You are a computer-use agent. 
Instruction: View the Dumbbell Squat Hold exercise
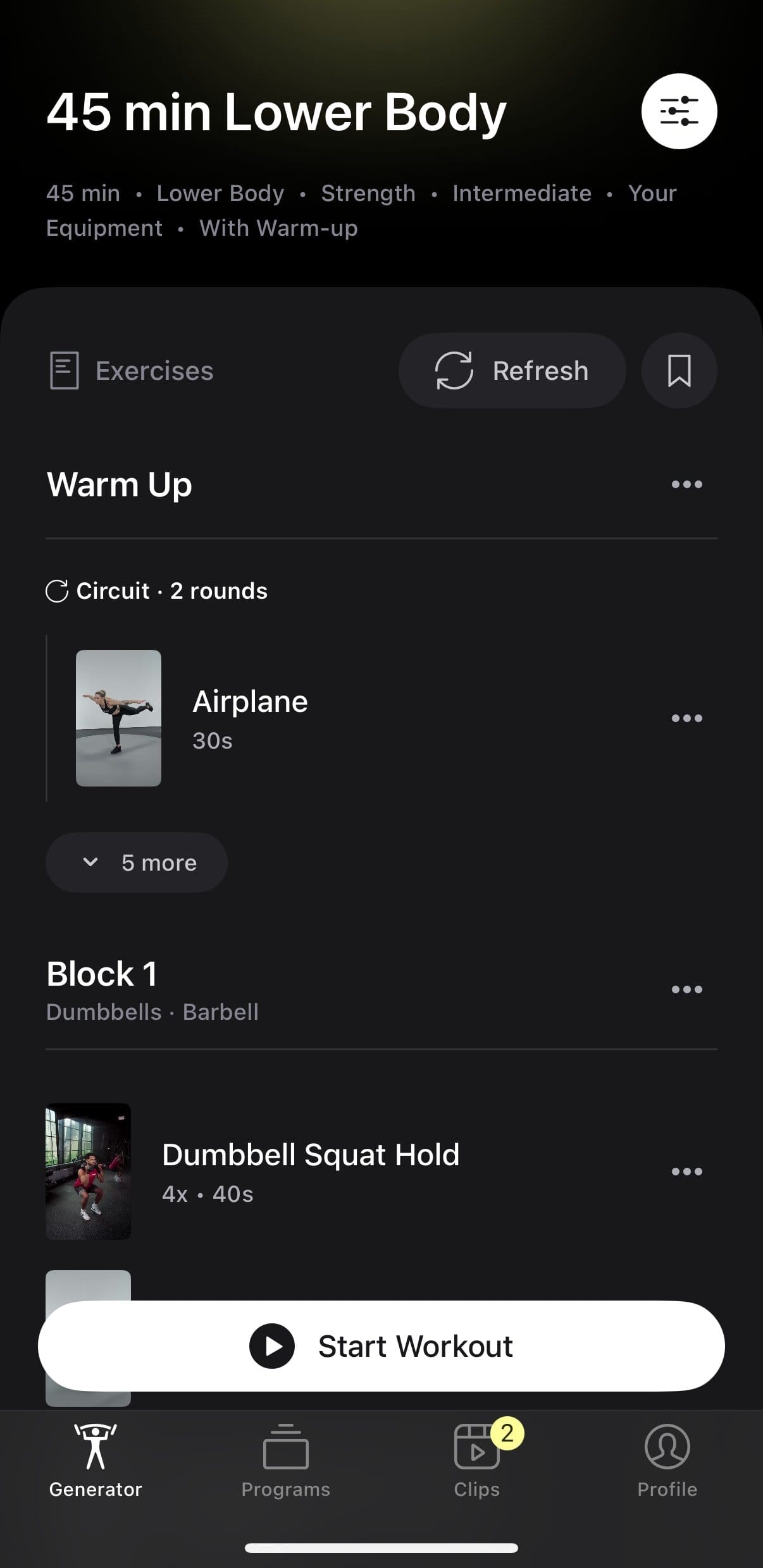(310, 1171)
